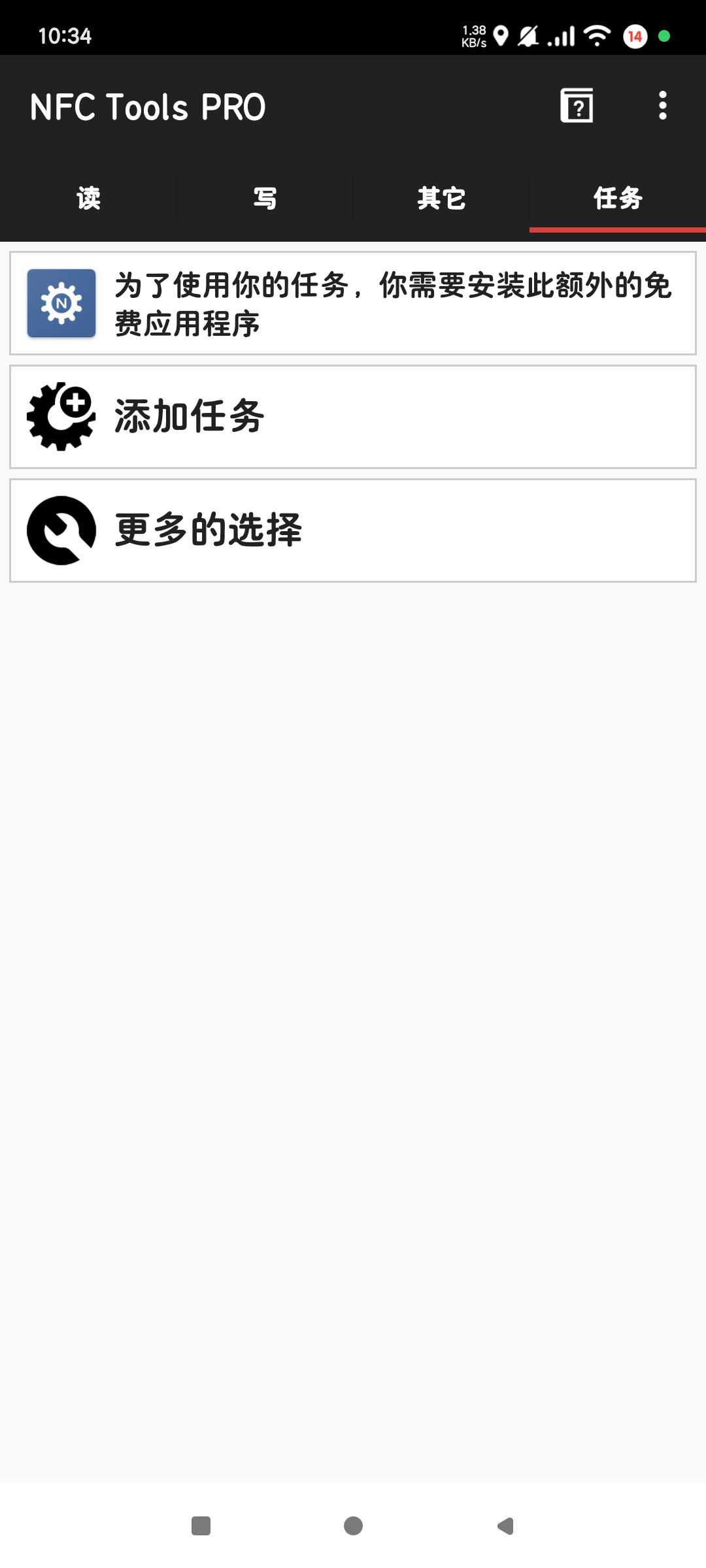Tap the muted notifications icon in status bar

pos(528,37)
